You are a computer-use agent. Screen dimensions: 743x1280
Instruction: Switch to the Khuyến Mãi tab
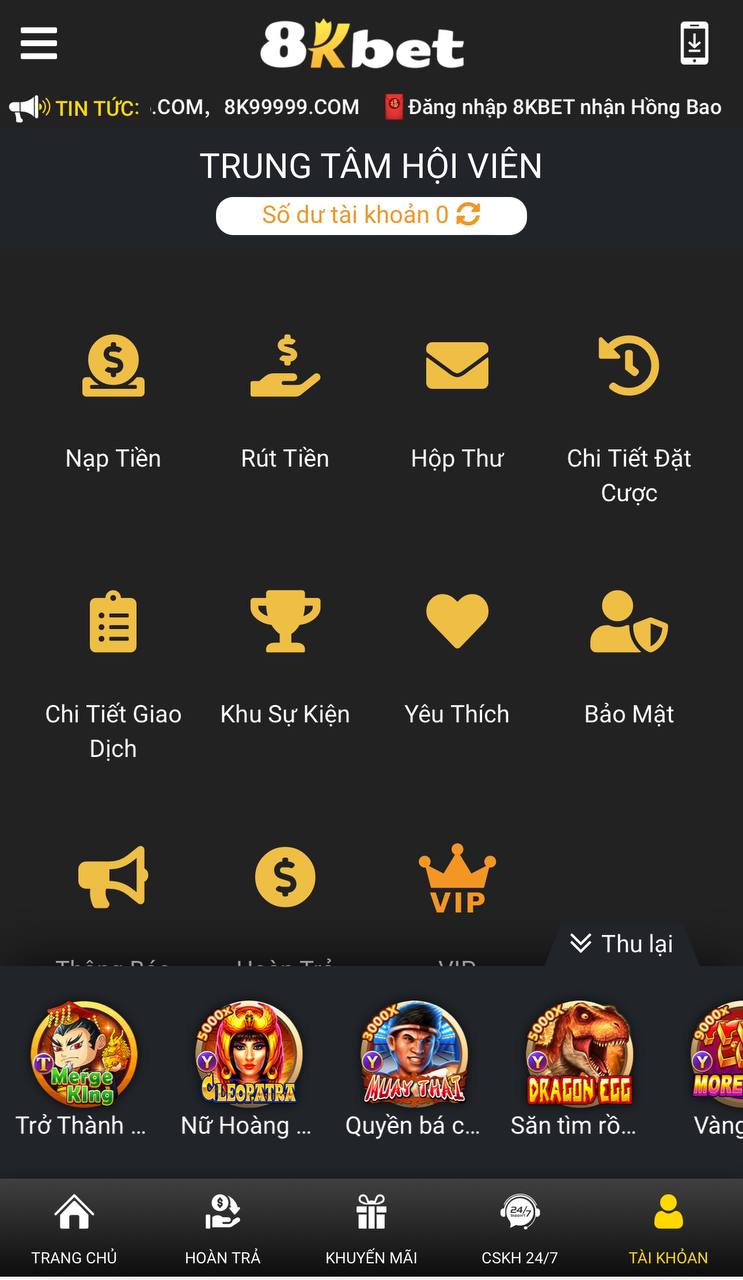[x=371, y=1228]
